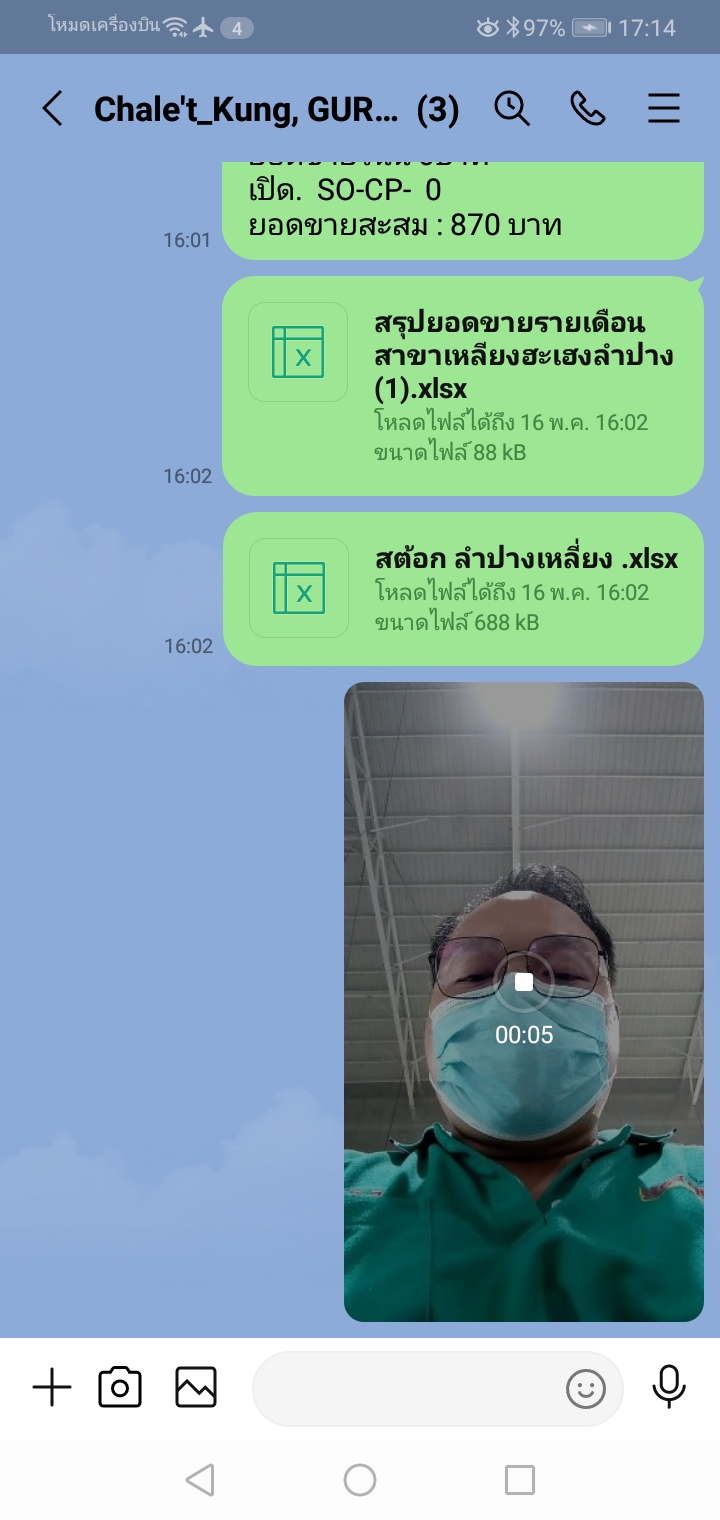Go back from the group chat
The width and height of the screenshot is (720, 1520).
pyautogui.click(x=52, y=108)
